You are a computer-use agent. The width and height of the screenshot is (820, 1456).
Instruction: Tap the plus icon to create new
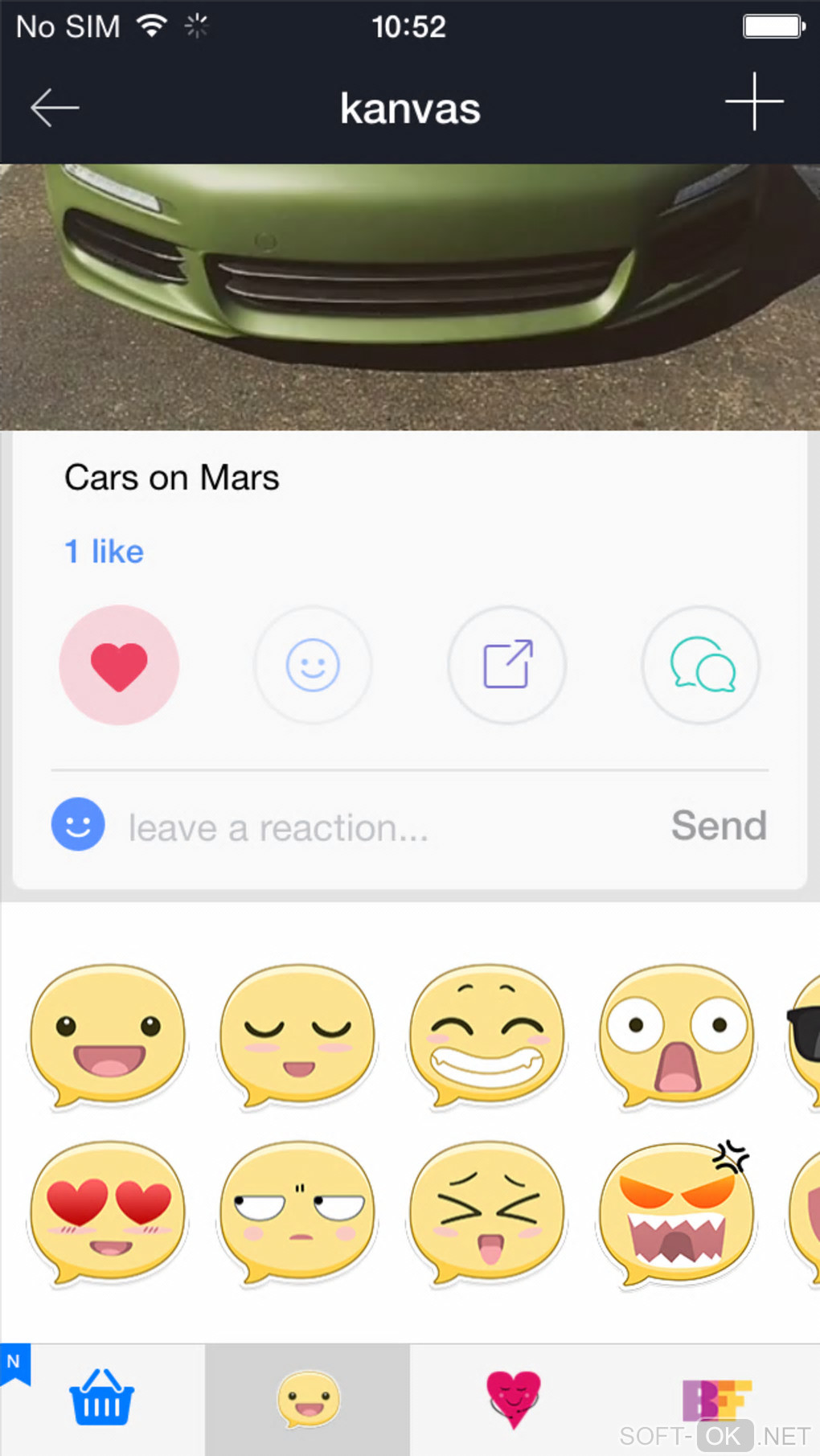(x=753, y=102)
